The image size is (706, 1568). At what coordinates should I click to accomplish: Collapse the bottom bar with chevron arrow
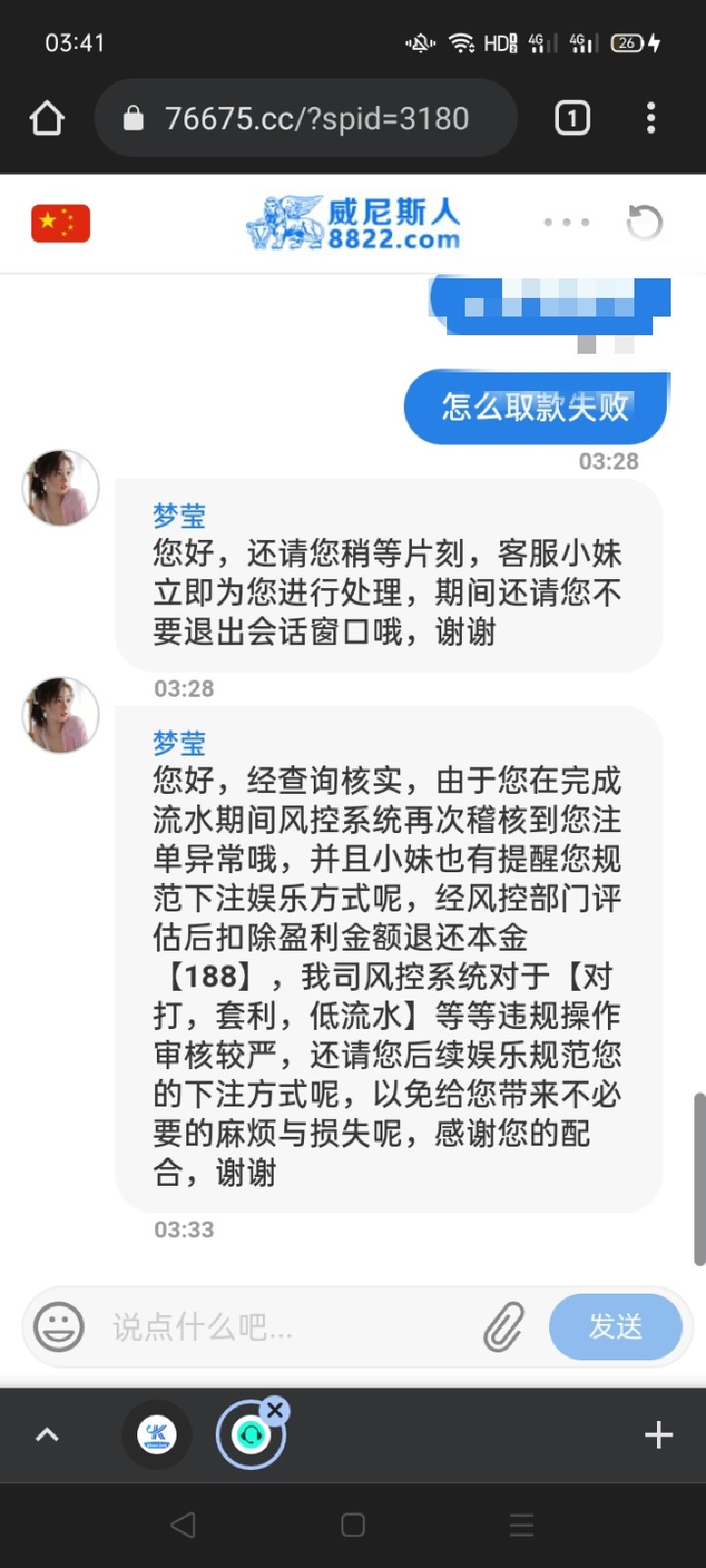click(x=46, y=1434)
